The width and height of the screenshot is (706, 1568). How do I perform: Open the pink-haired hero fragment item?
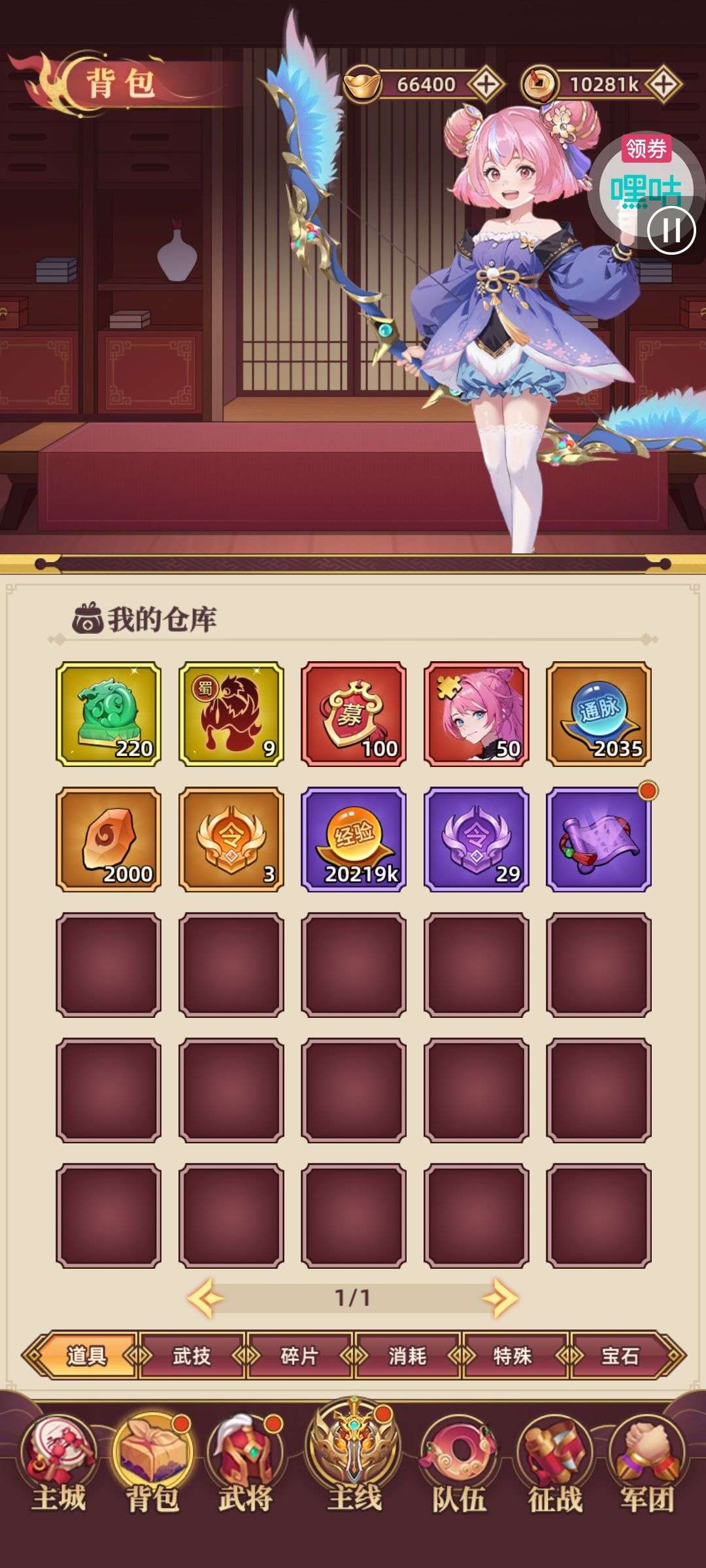[477, 713]
